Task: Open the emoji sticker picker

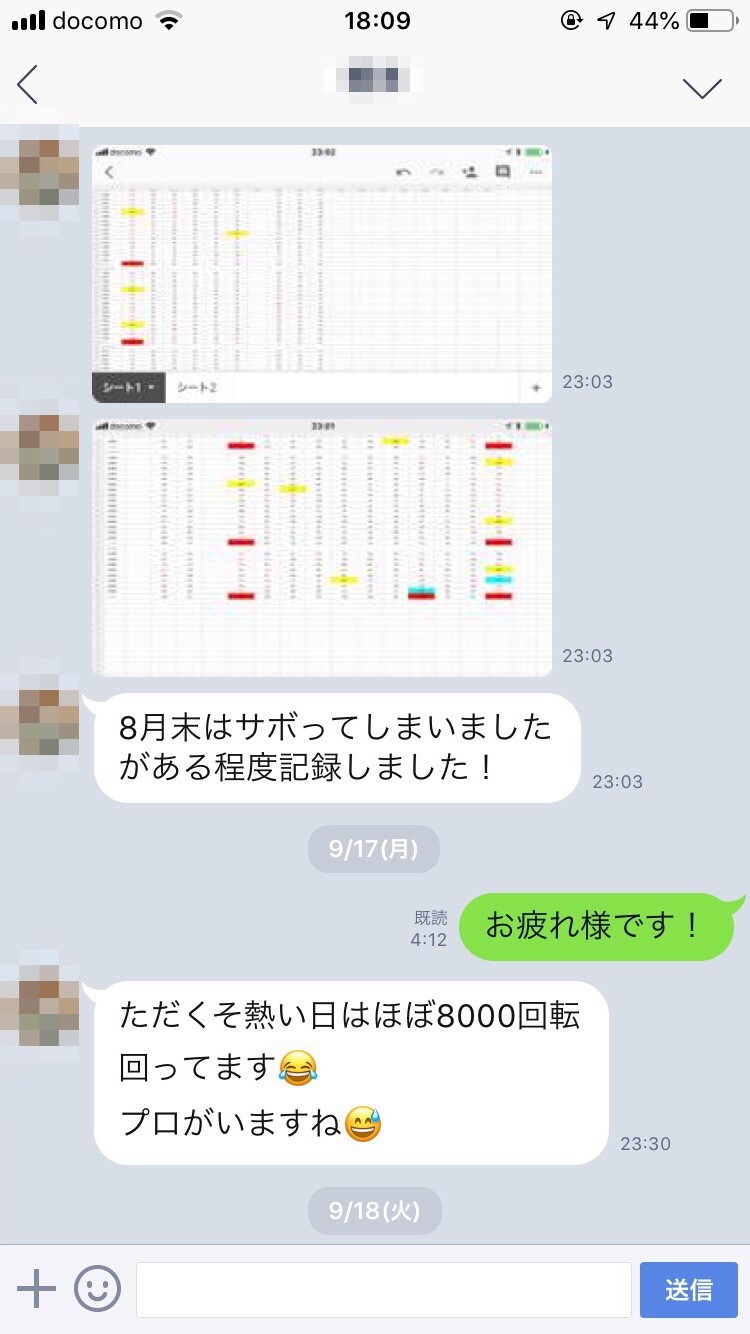Action: pyautogui.click(x=97, y=1289)
